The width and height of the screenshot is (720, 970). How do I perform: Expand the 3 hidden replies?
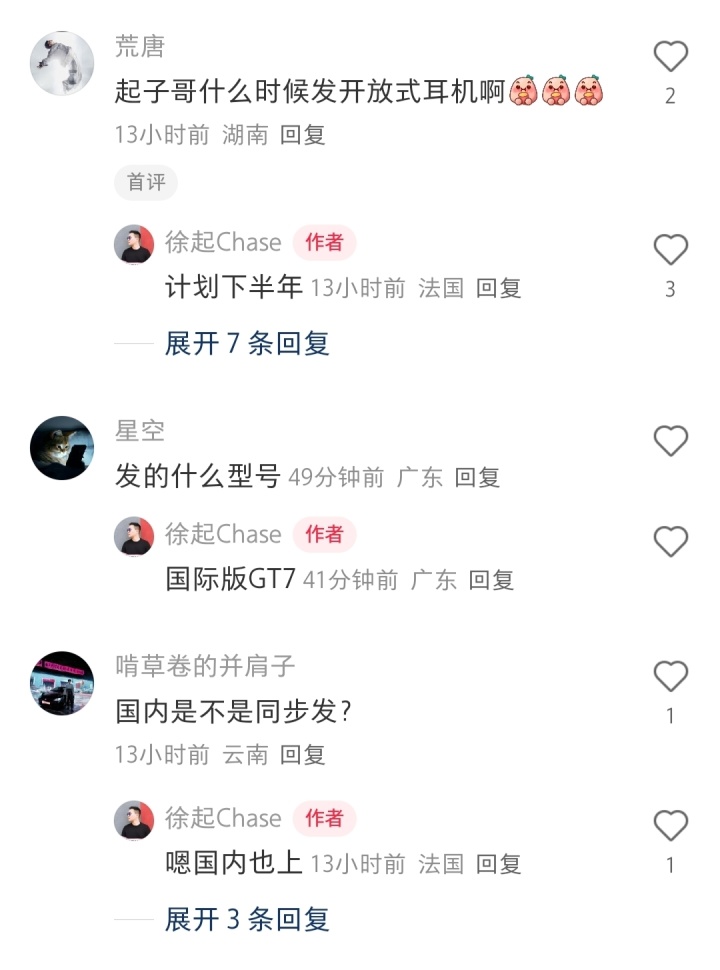[246, 919]
